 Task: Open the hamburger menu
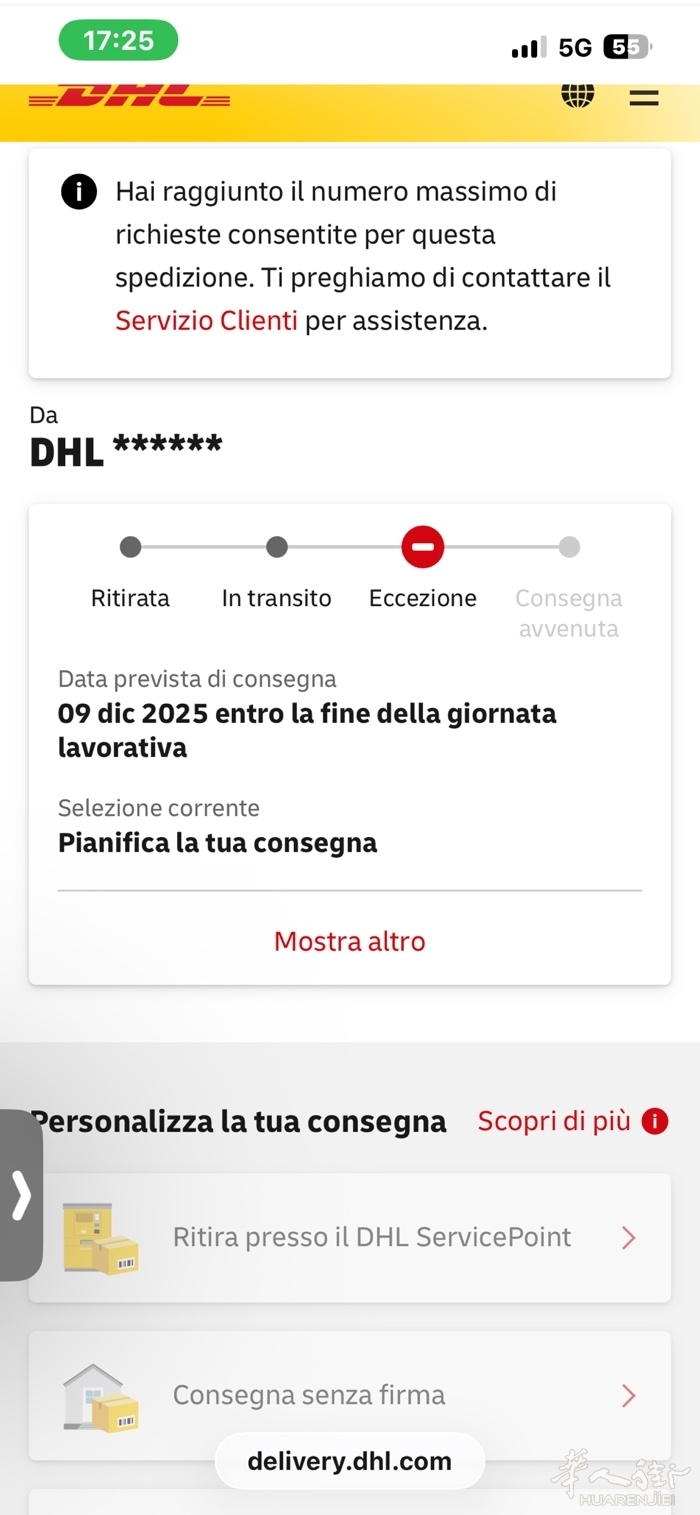coord(644,98)
